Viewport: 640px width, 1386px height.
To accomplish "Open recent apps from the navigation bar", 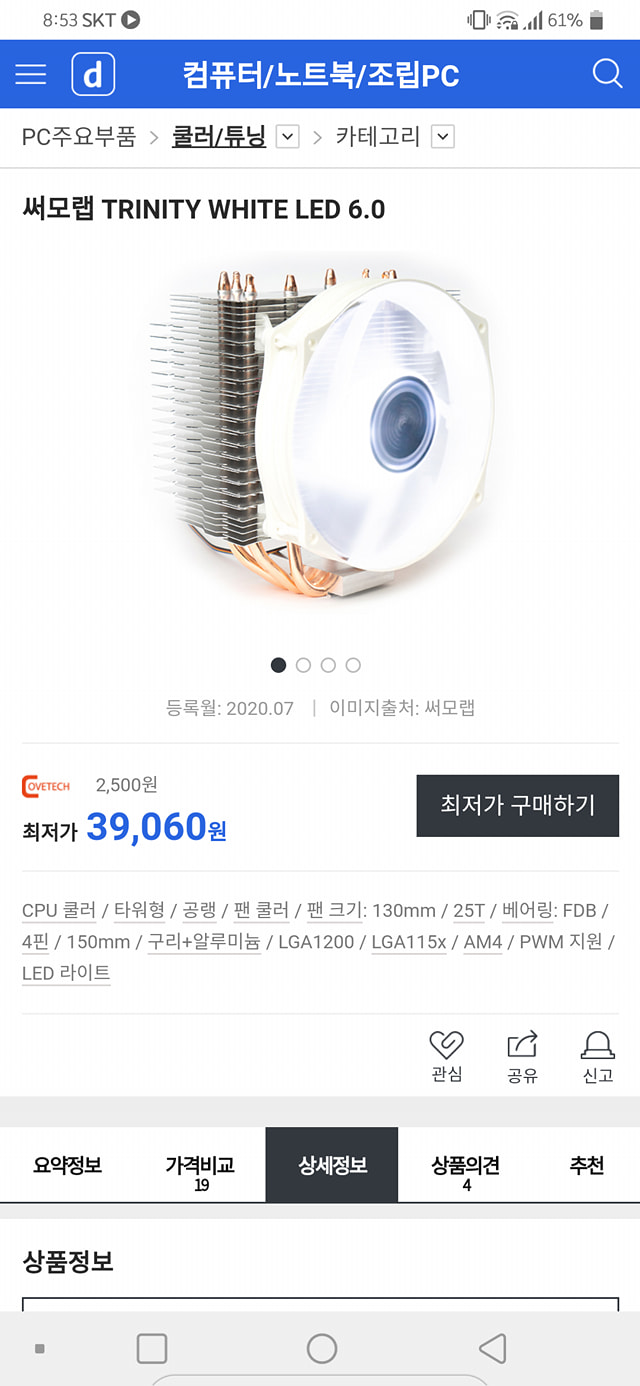I will click(x=152, y=1348).
